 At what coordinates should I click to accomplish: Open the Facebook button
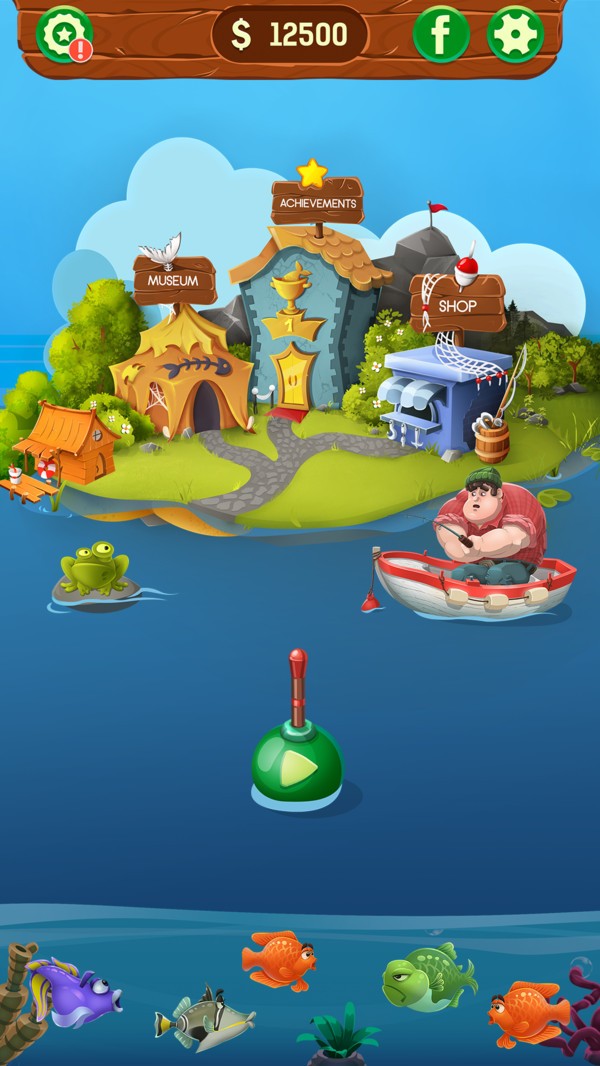pos(441,34)
